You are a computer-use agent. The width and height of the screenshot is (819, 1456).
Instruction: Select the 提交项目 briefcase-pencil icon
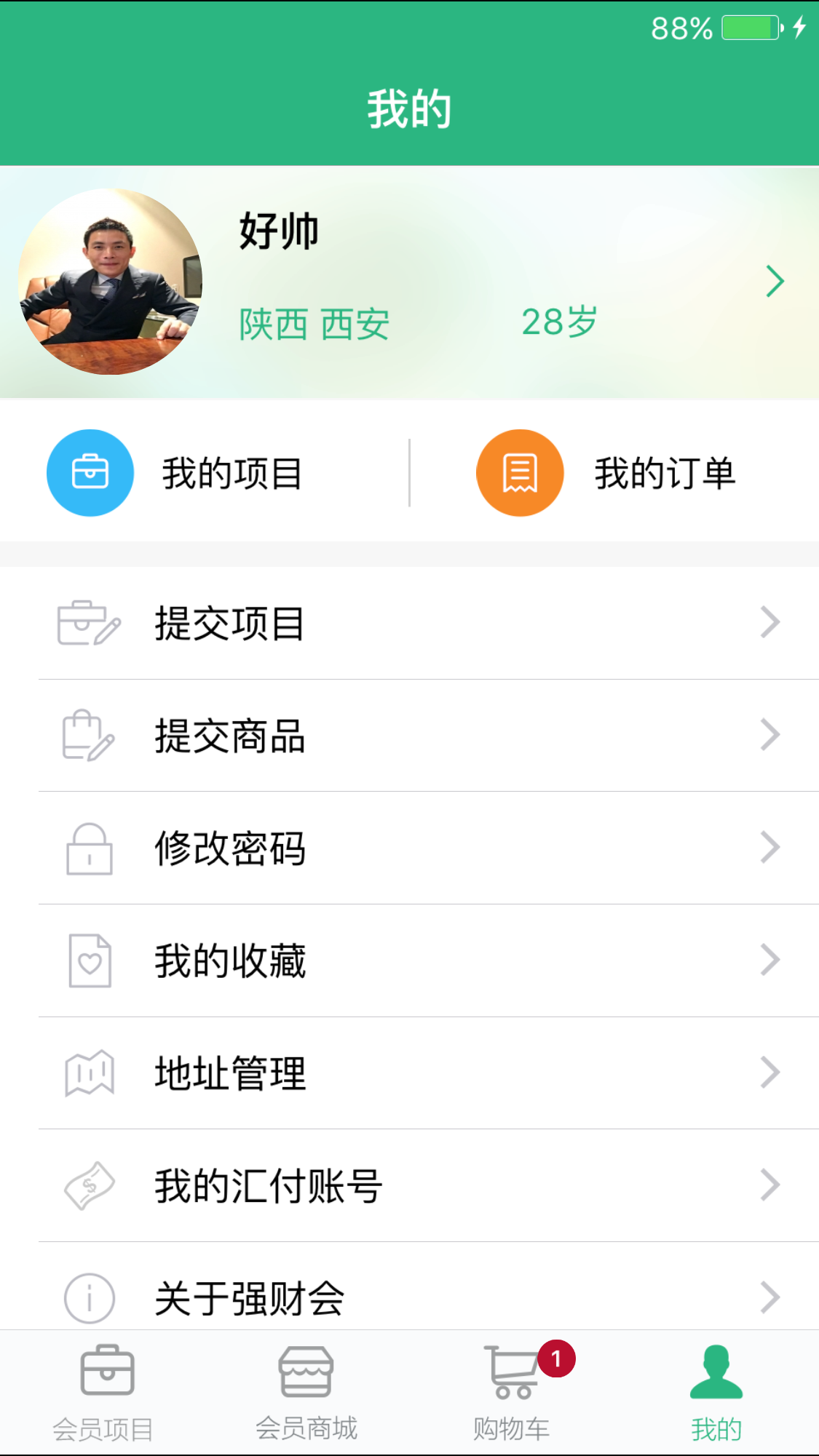pos(87,623)
